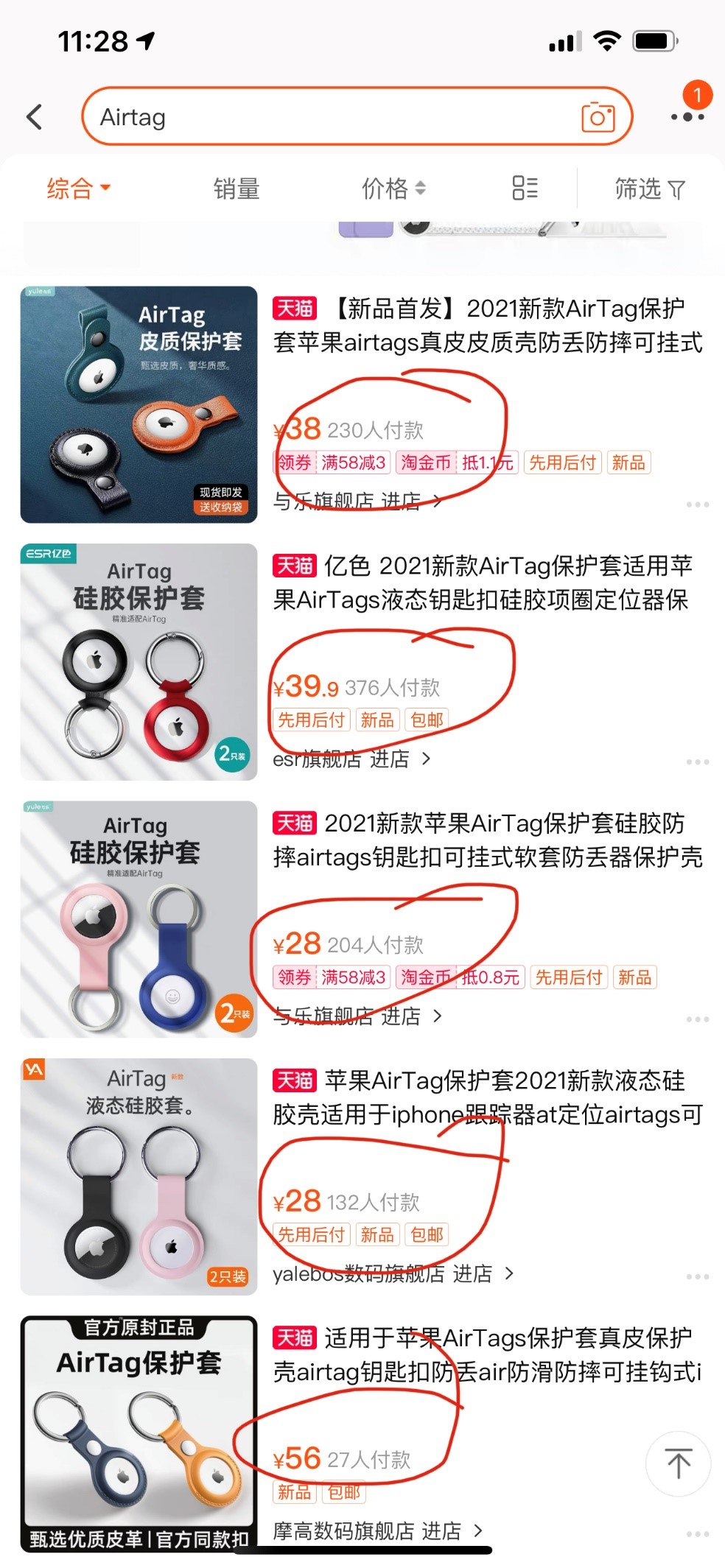
Task: Open more options for the esr旗舰店 listing
Action: 697,762
